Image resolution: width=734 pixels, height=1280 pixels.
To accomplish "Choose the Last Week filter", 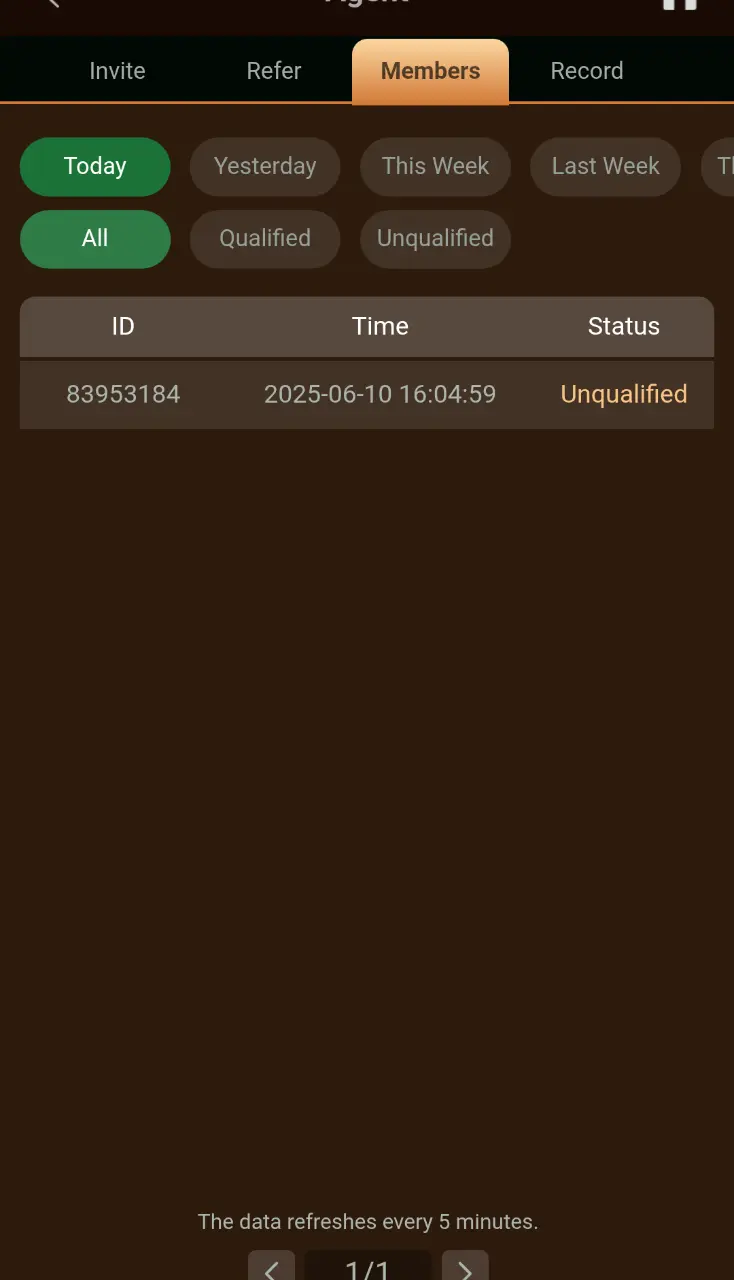I will point(605,166).
